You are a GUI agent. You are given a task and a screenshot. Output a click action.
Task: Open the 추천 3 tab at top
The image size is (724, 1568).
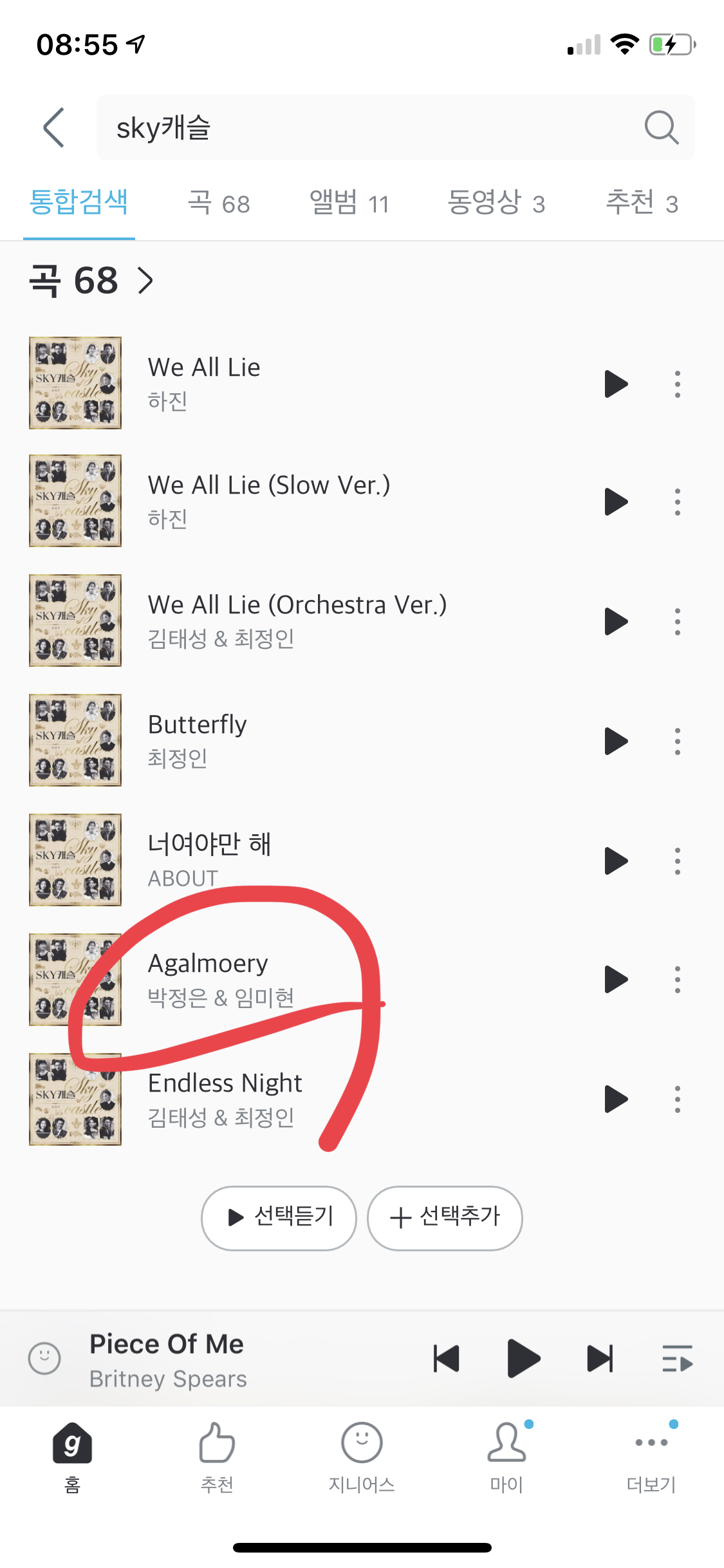pos(642,203)
